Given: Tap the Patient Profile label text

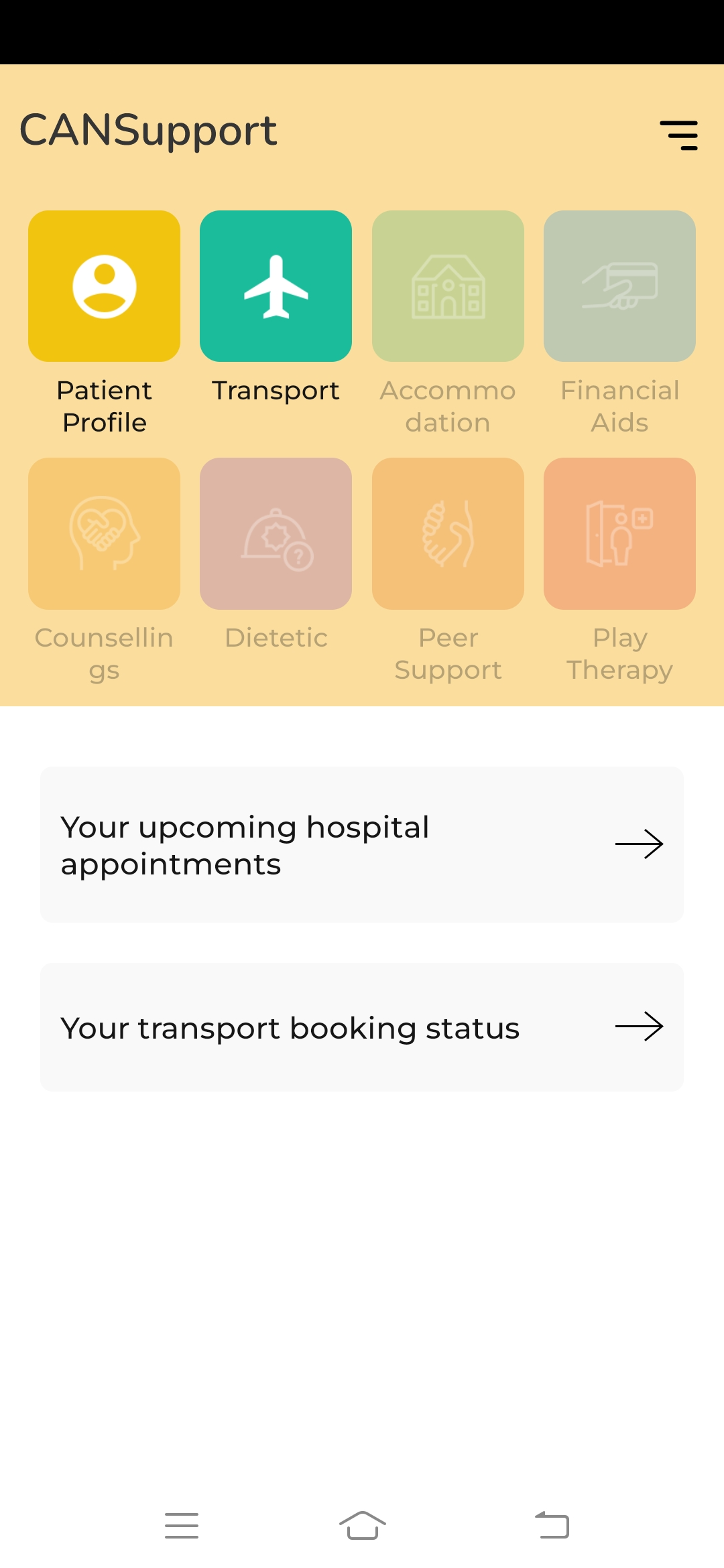Looking at the screenshot, I should point(103,406).
